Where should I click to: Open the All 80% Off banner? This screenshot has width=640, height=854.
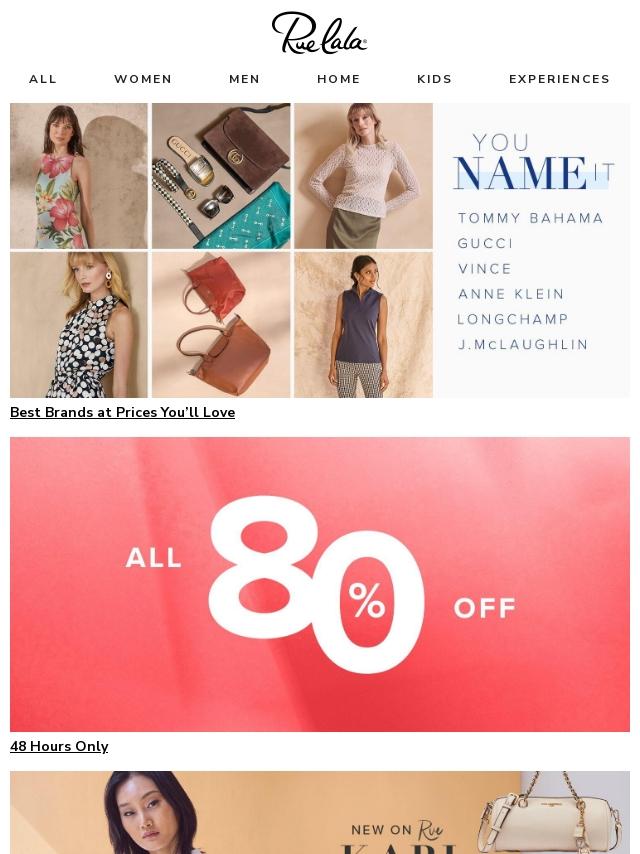[x=320, y=584]
